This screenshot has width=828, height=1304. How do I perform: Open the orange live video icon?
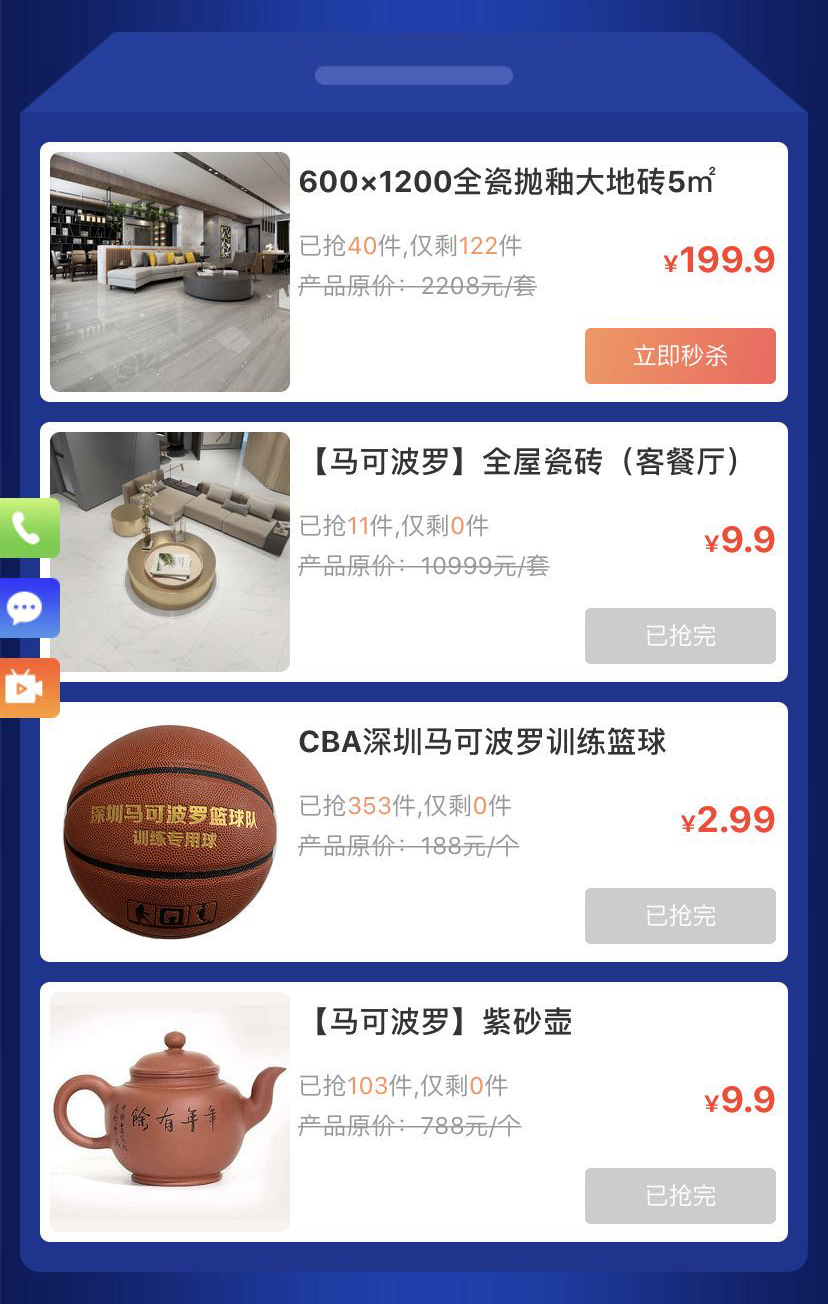click(x=28, y=688)
